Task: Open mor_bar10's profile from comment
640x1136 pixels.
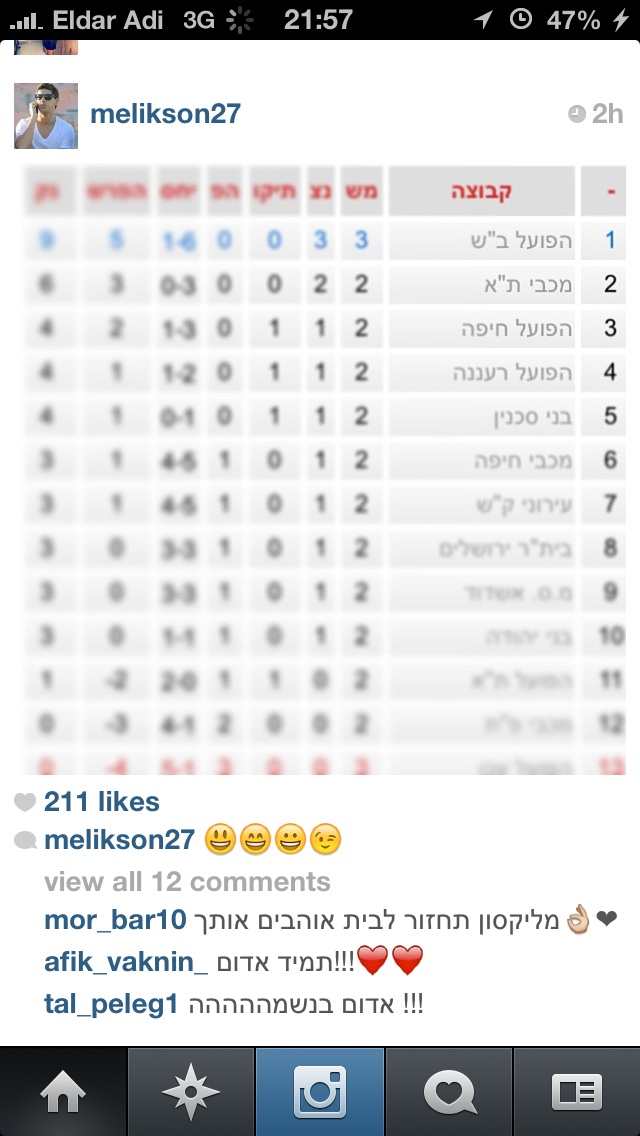Action: [115, 919]
